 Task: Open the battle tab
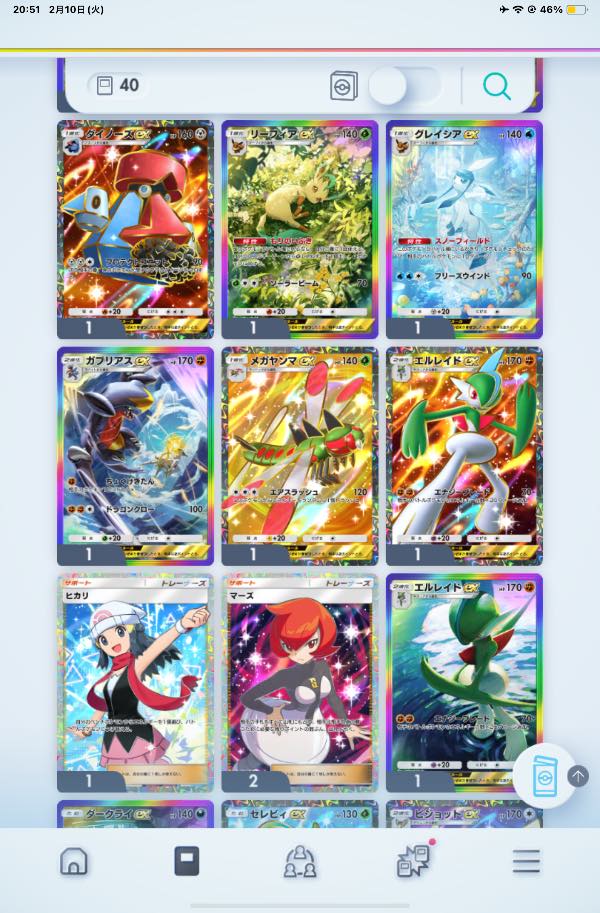414,861
